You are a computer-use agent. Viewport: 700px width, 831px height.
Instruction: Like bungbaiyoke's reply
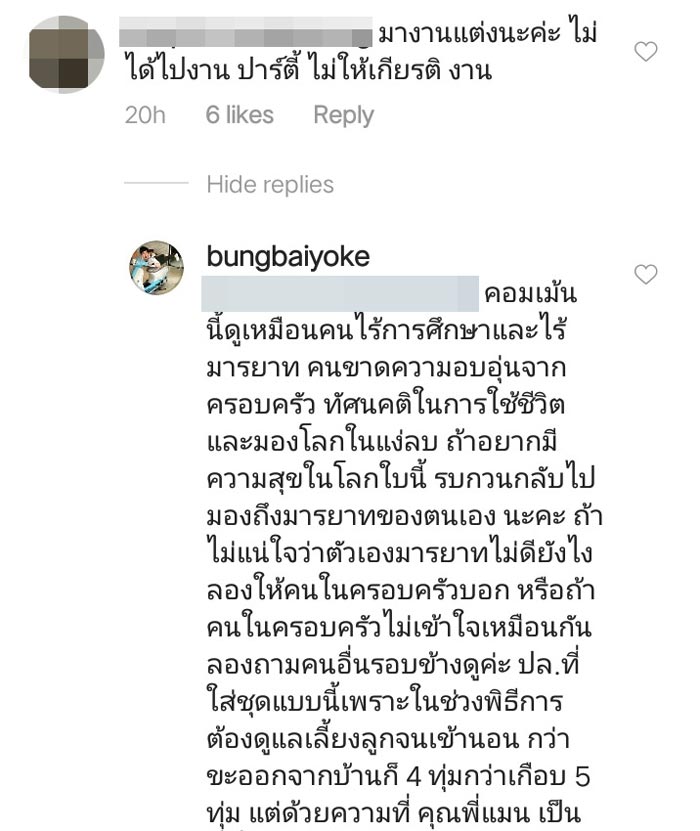[x=646, y=273]
